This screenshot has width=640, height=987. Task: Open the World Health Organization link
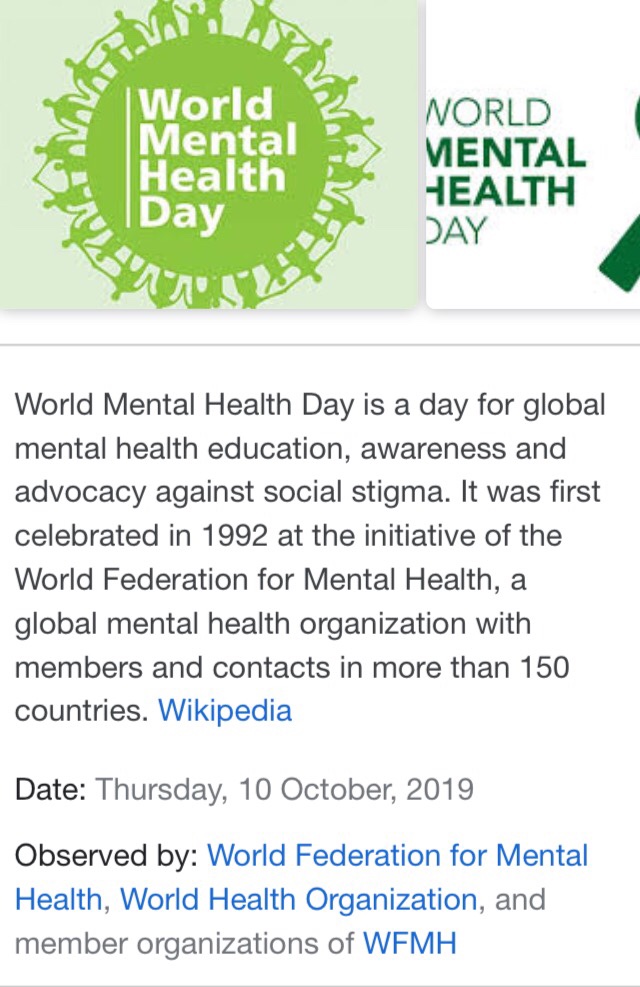(298, 899)
